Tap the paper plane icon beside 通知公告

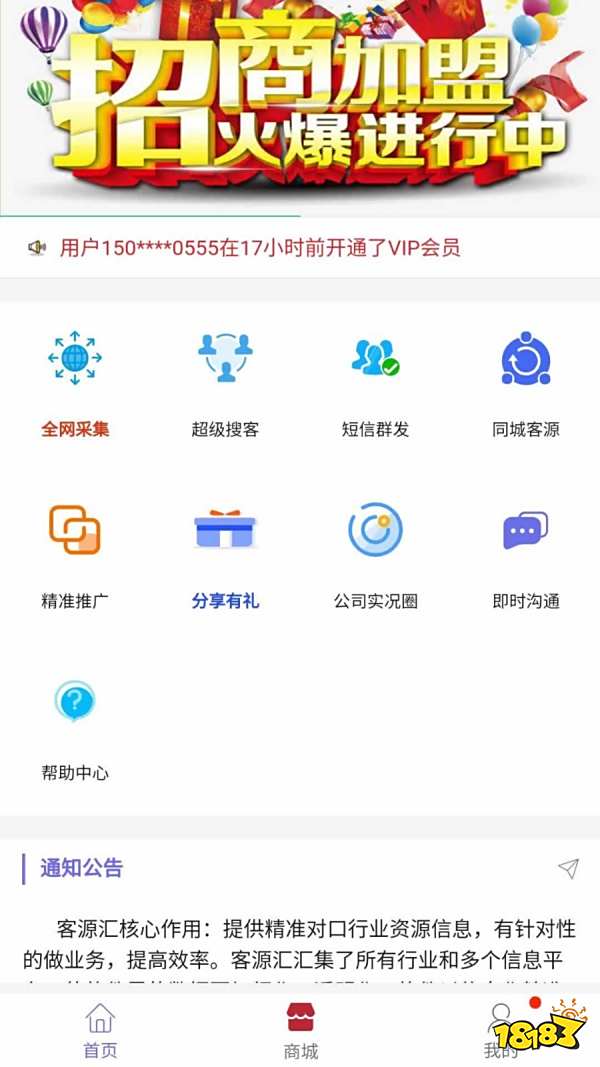(568, 868)
